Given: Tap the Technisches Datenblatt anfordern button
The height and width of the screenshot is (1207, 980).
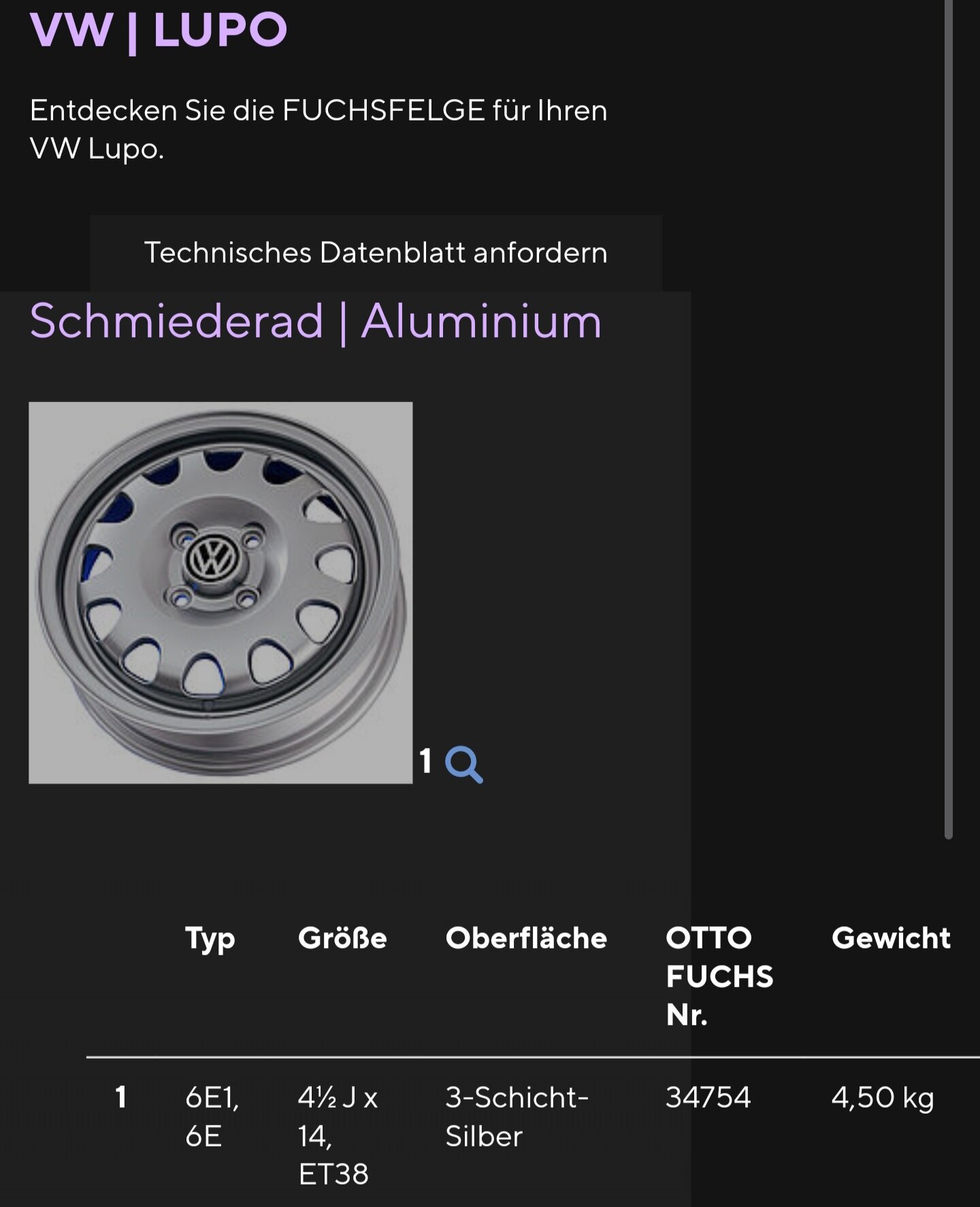Looking at the screenshot, I should coord(376,253).
